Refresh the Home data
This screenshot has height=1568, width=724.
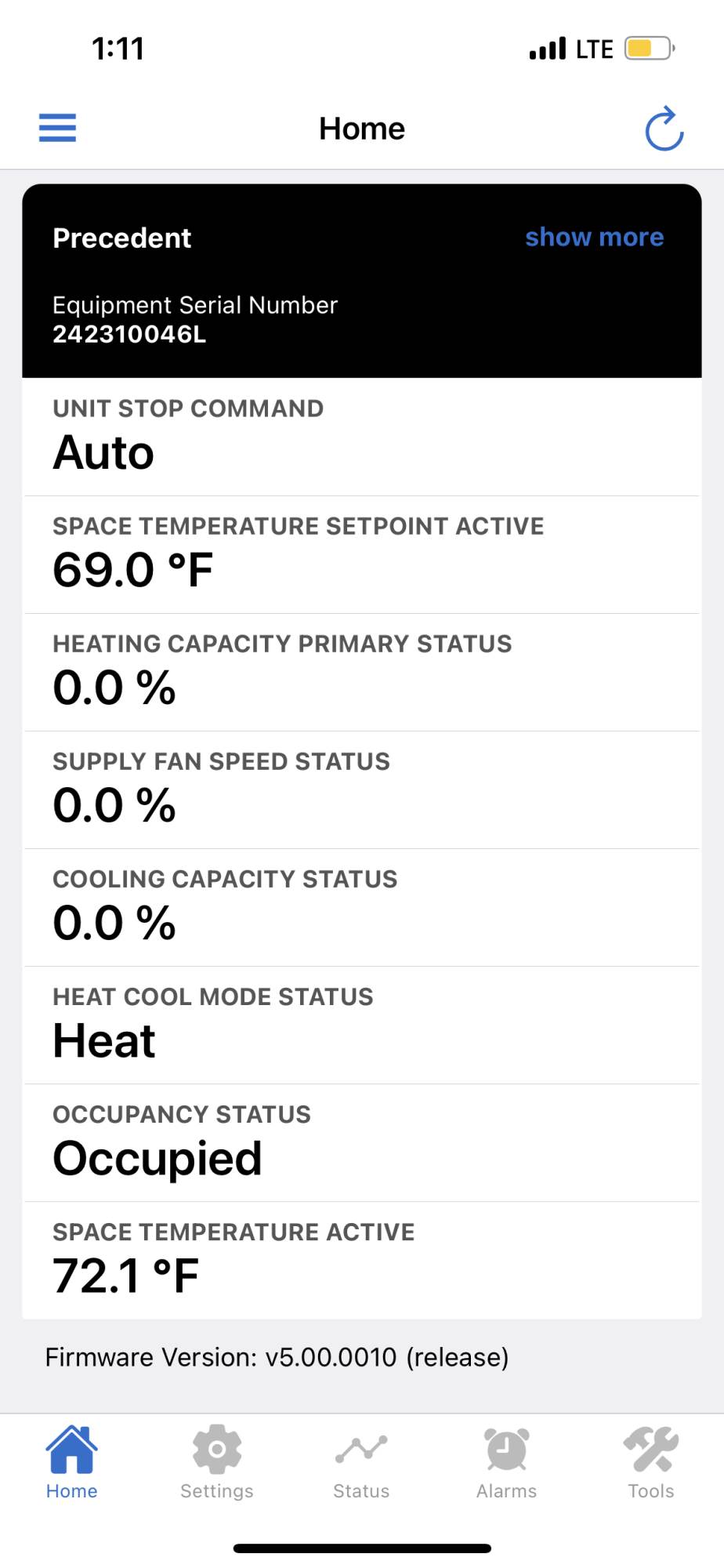pyautogui.click(x=664, y=129)
